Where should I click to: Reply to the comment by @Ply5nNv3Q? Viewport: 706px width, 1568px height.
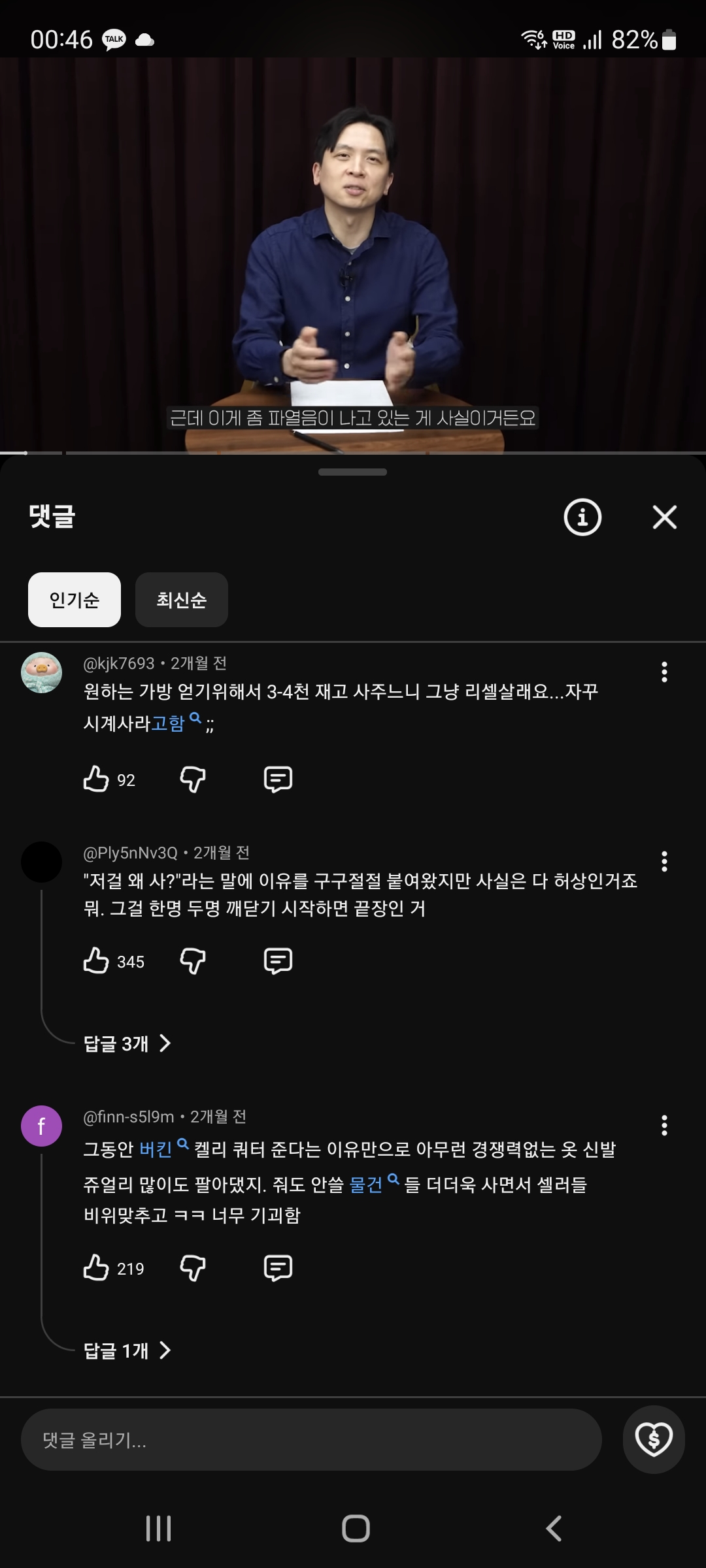tap(278, 961)
